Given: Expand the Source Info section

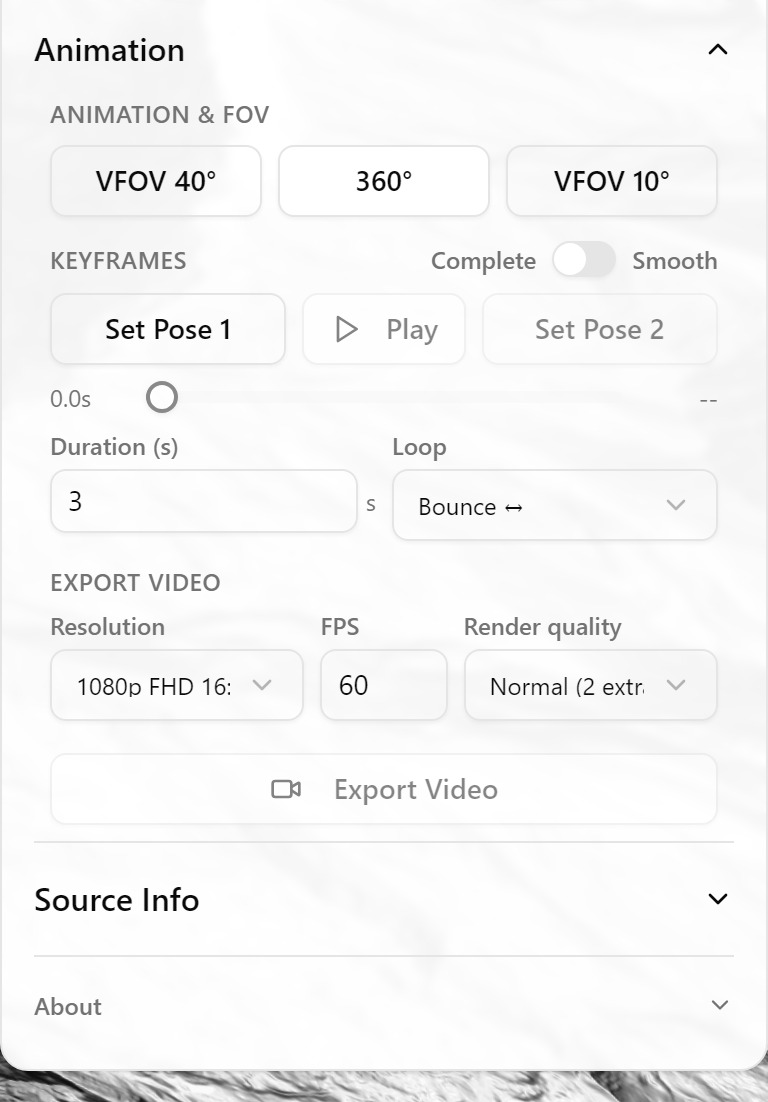Looking at the screenshot, I should (x=384, y=900).
